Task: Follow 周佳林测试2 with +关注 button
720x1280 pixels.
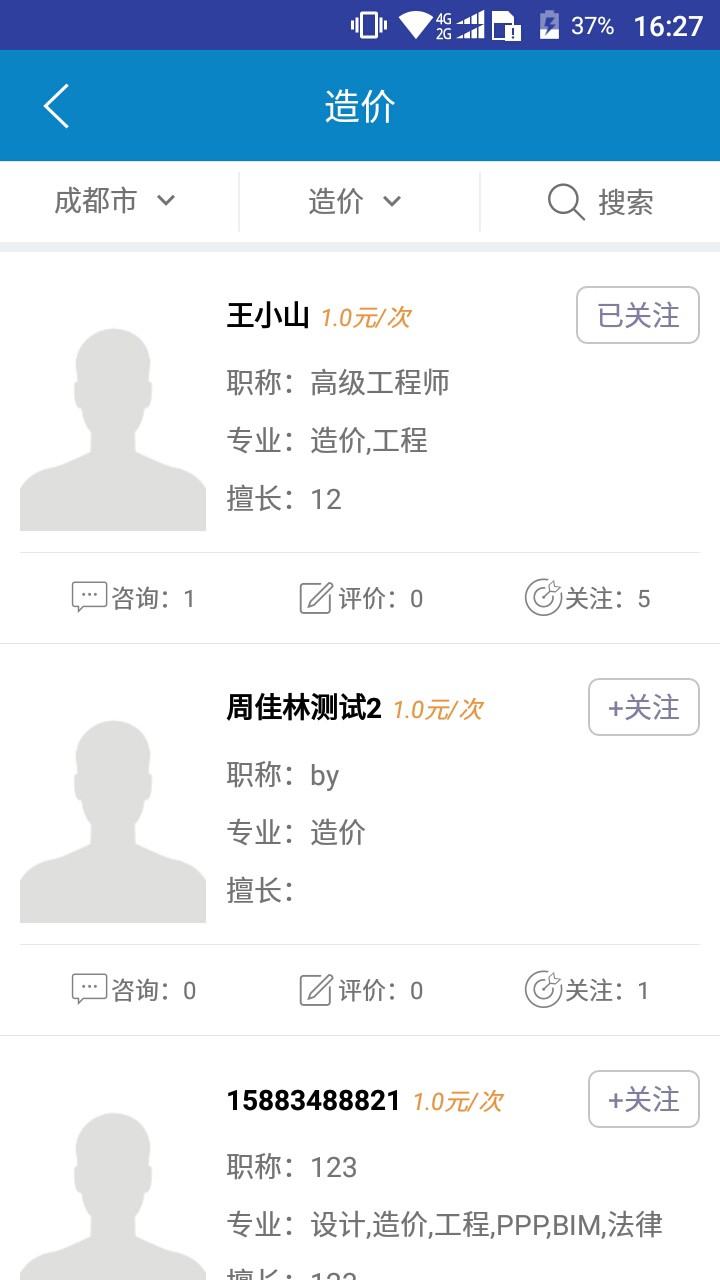Action: coord(643,707)
